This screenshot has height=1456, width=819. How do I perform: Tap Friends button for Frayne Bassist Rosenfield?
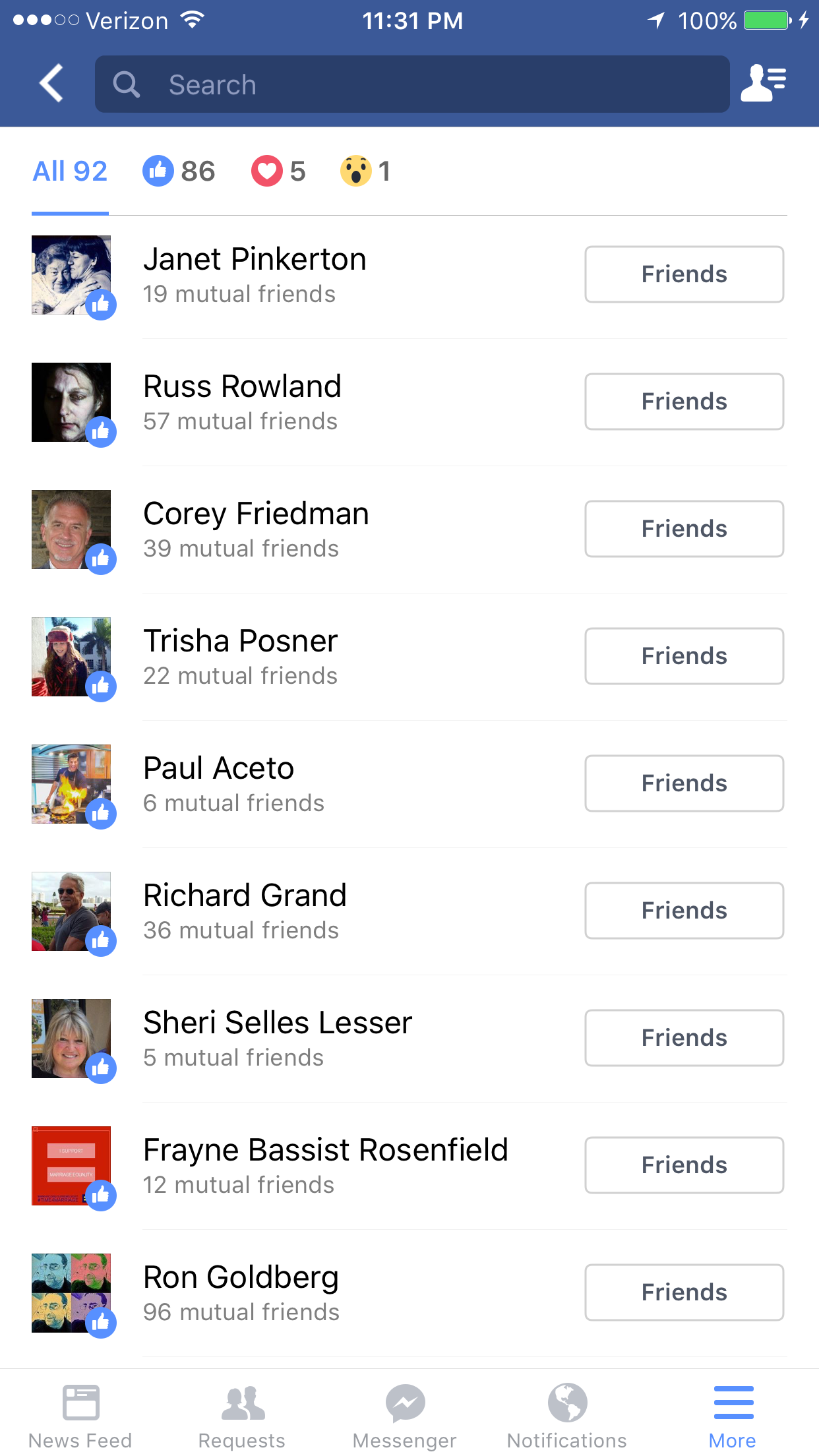(x=684, y=1165)
